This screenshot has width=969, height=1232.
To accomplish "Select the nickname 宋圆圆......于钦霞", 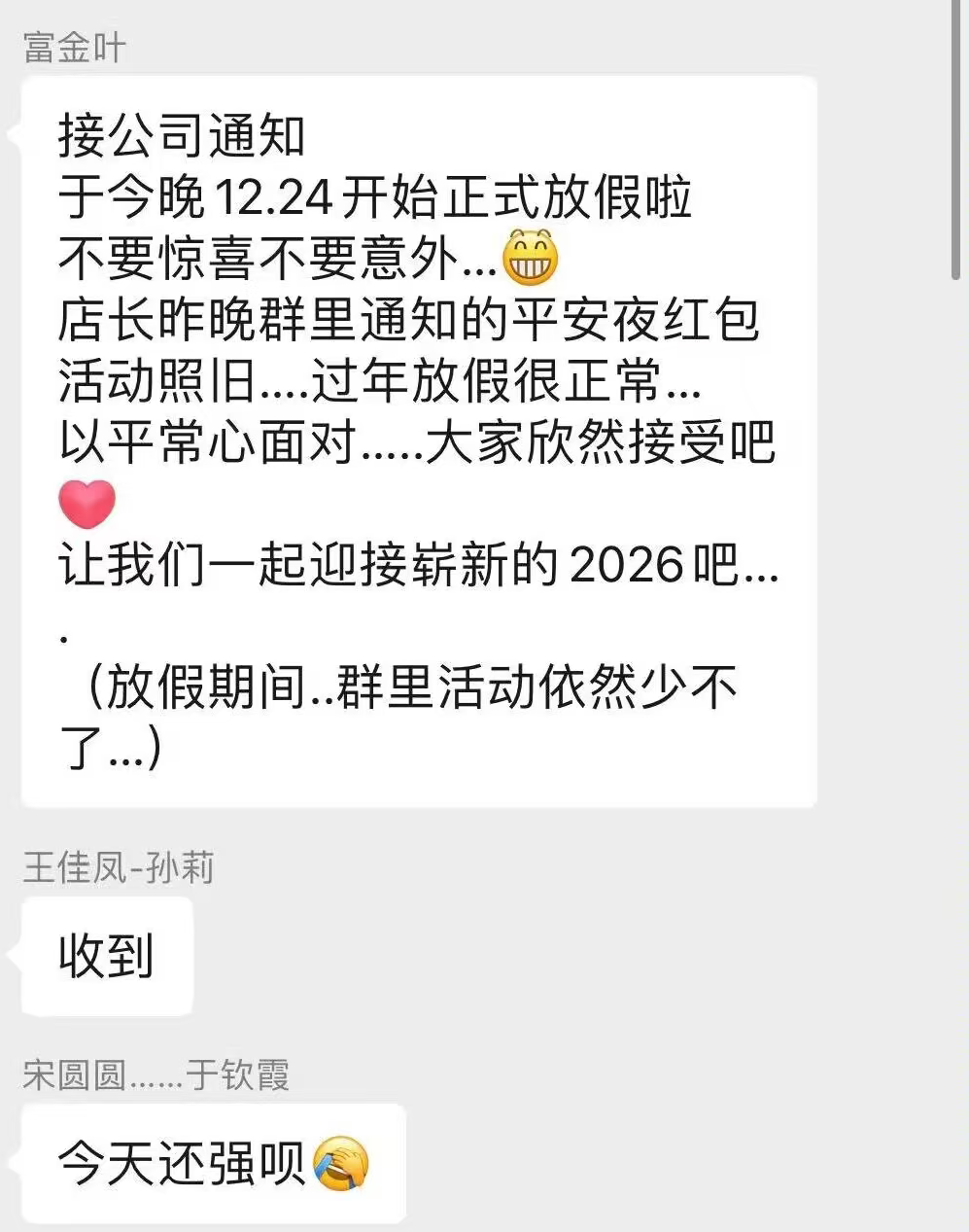I will click(x=156, y=1076).
